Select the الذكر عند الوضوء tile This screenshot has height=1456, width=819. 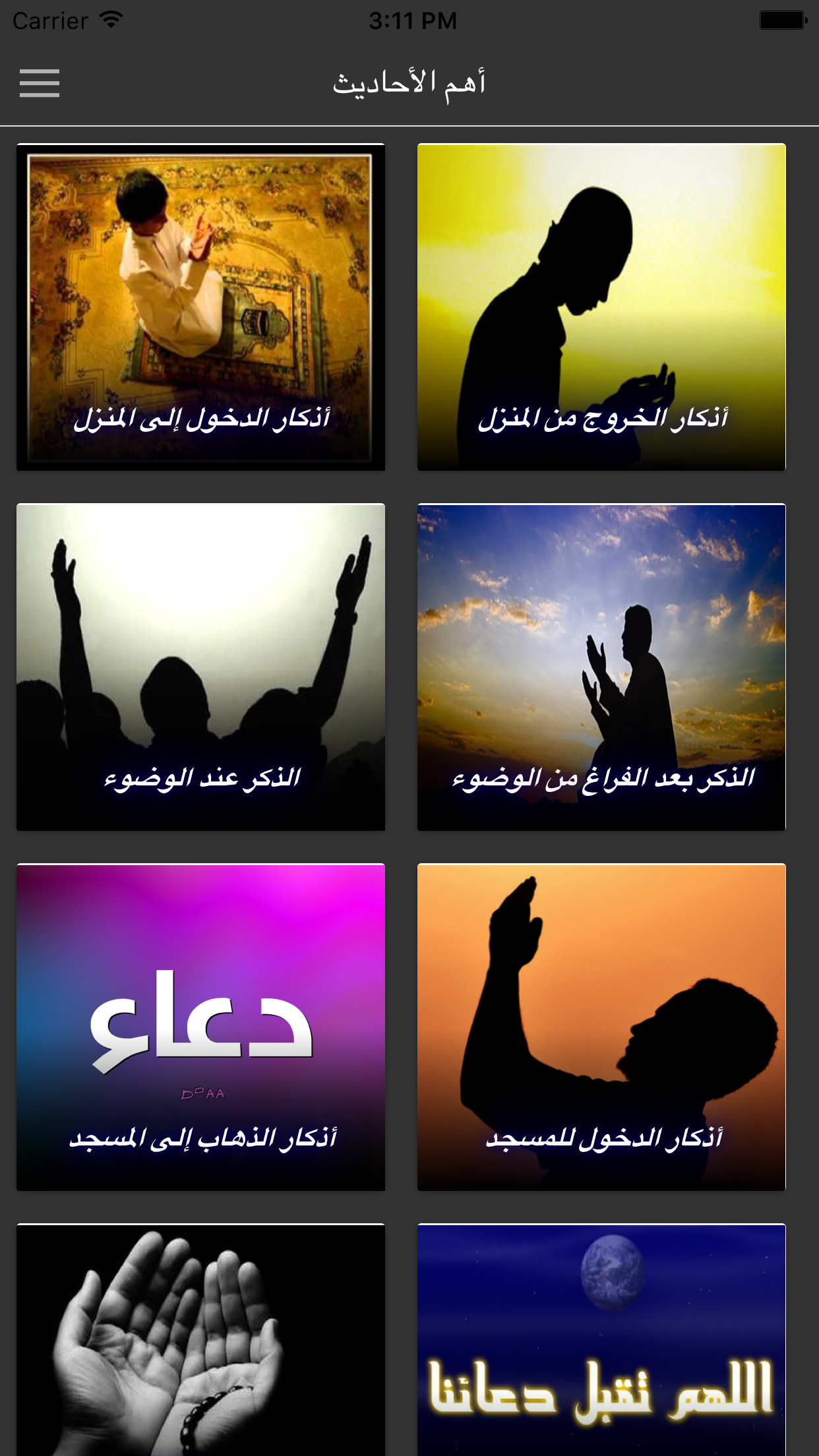click(200, 667)
